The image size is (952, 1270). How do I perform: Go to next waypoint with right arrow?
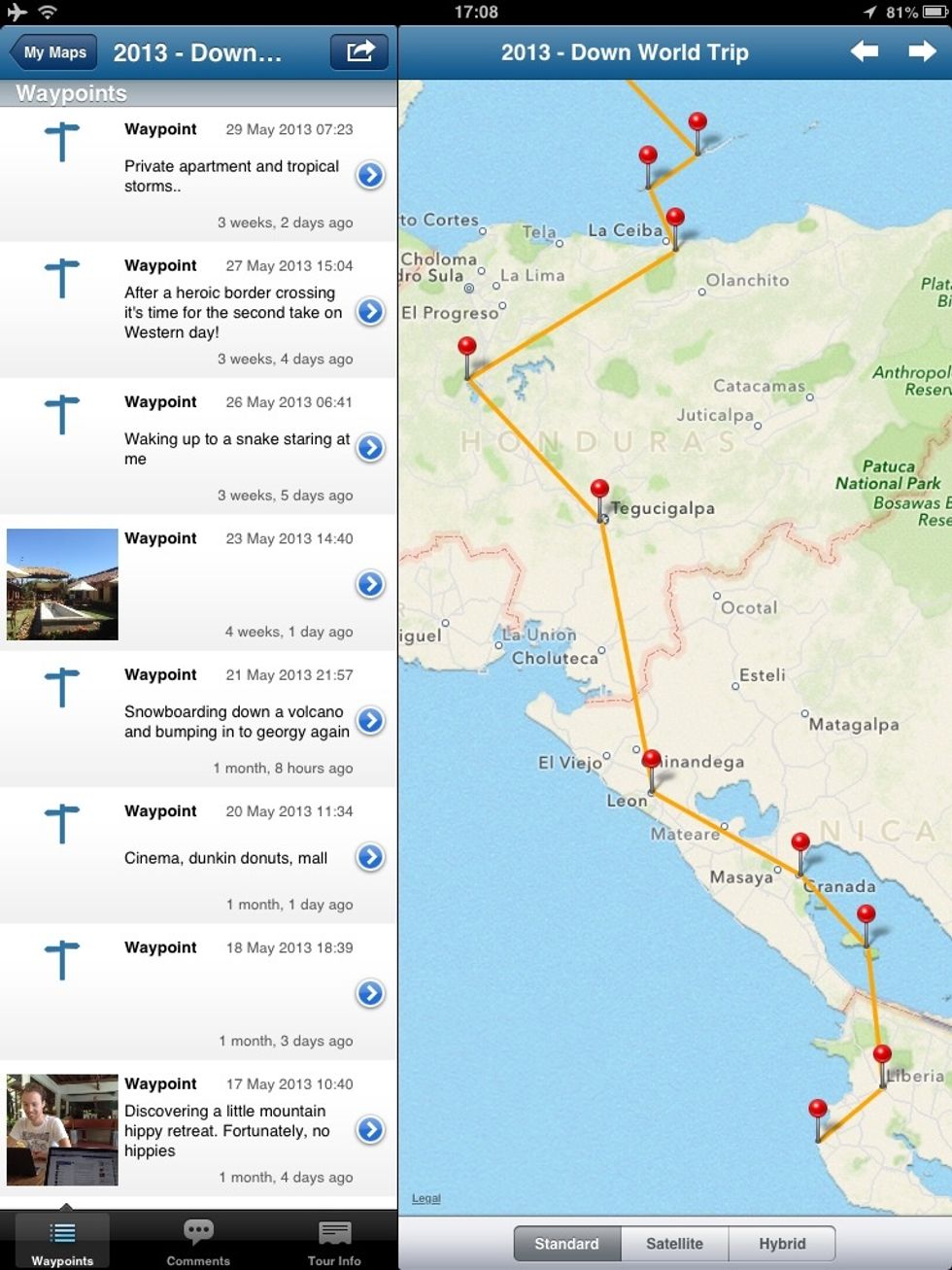point(921,51)
